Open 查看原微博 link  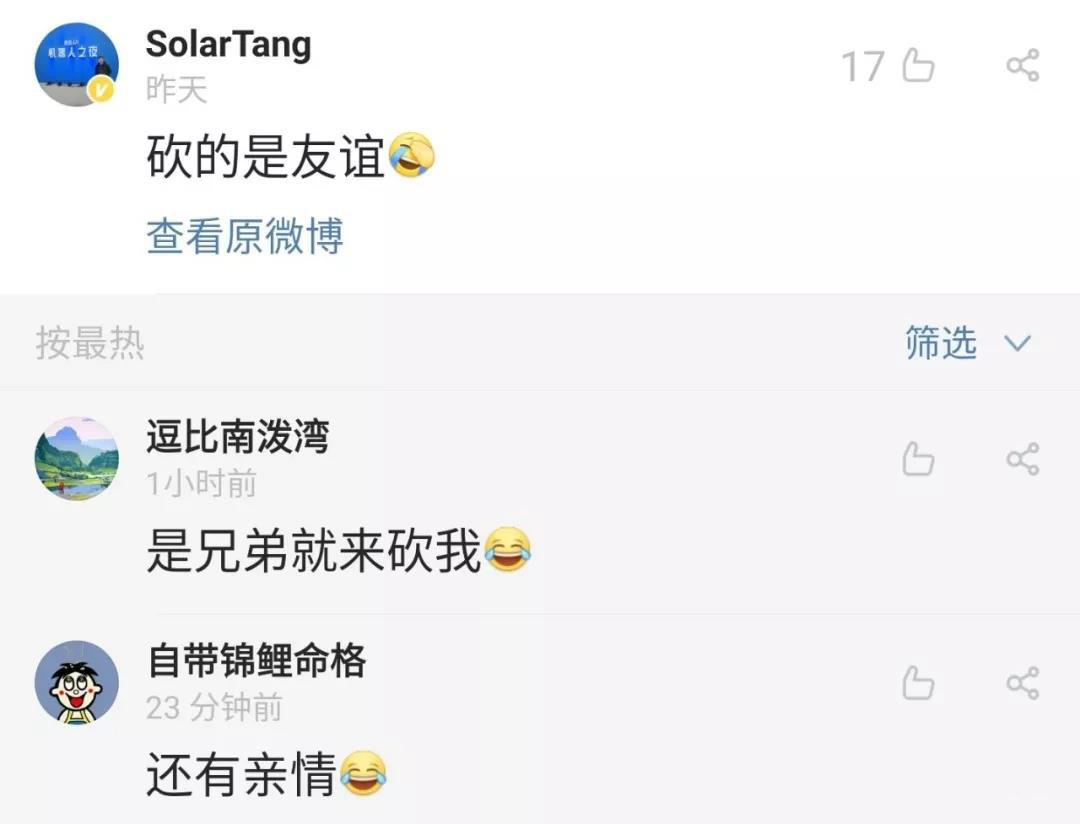coord(245,236)
